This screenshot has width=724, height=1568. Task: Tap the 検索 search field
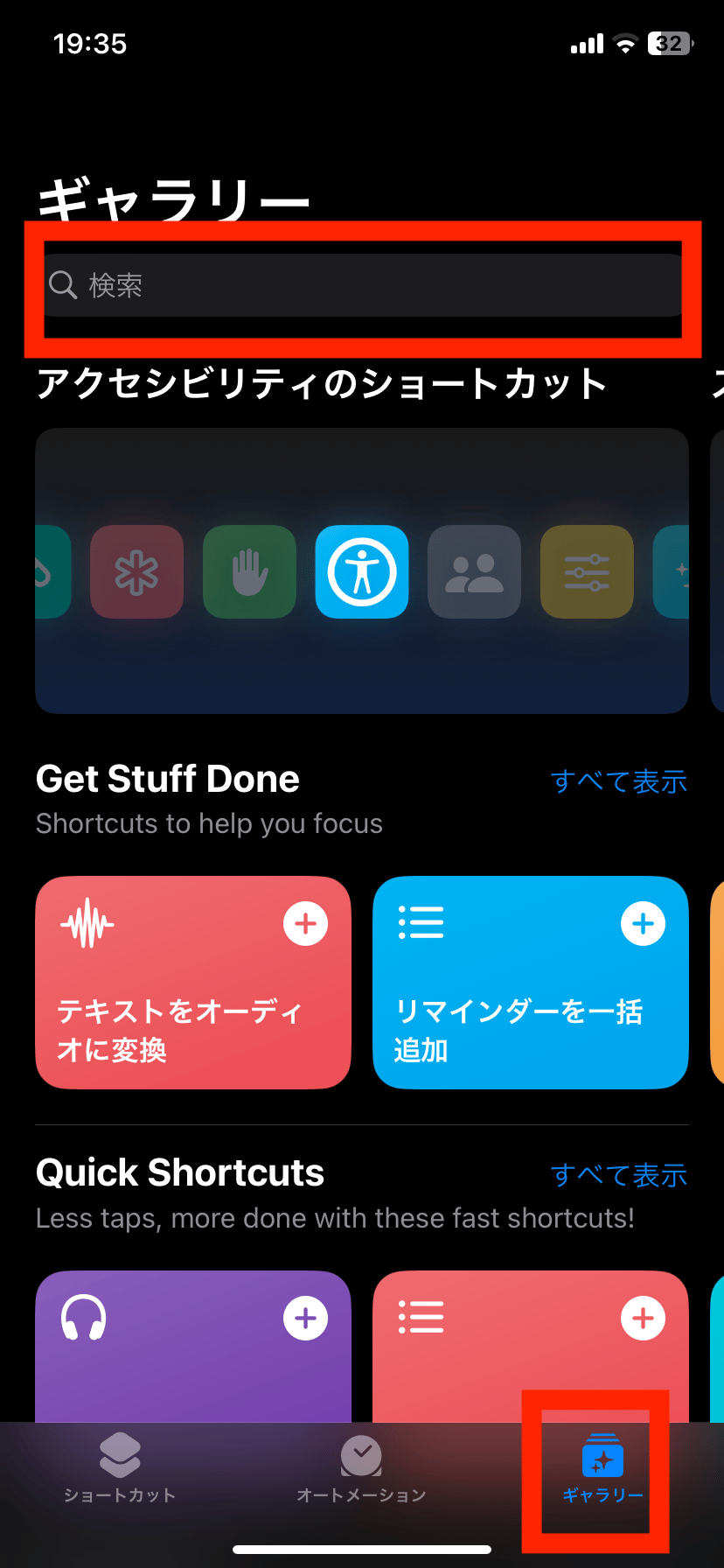tap(362, 285)
